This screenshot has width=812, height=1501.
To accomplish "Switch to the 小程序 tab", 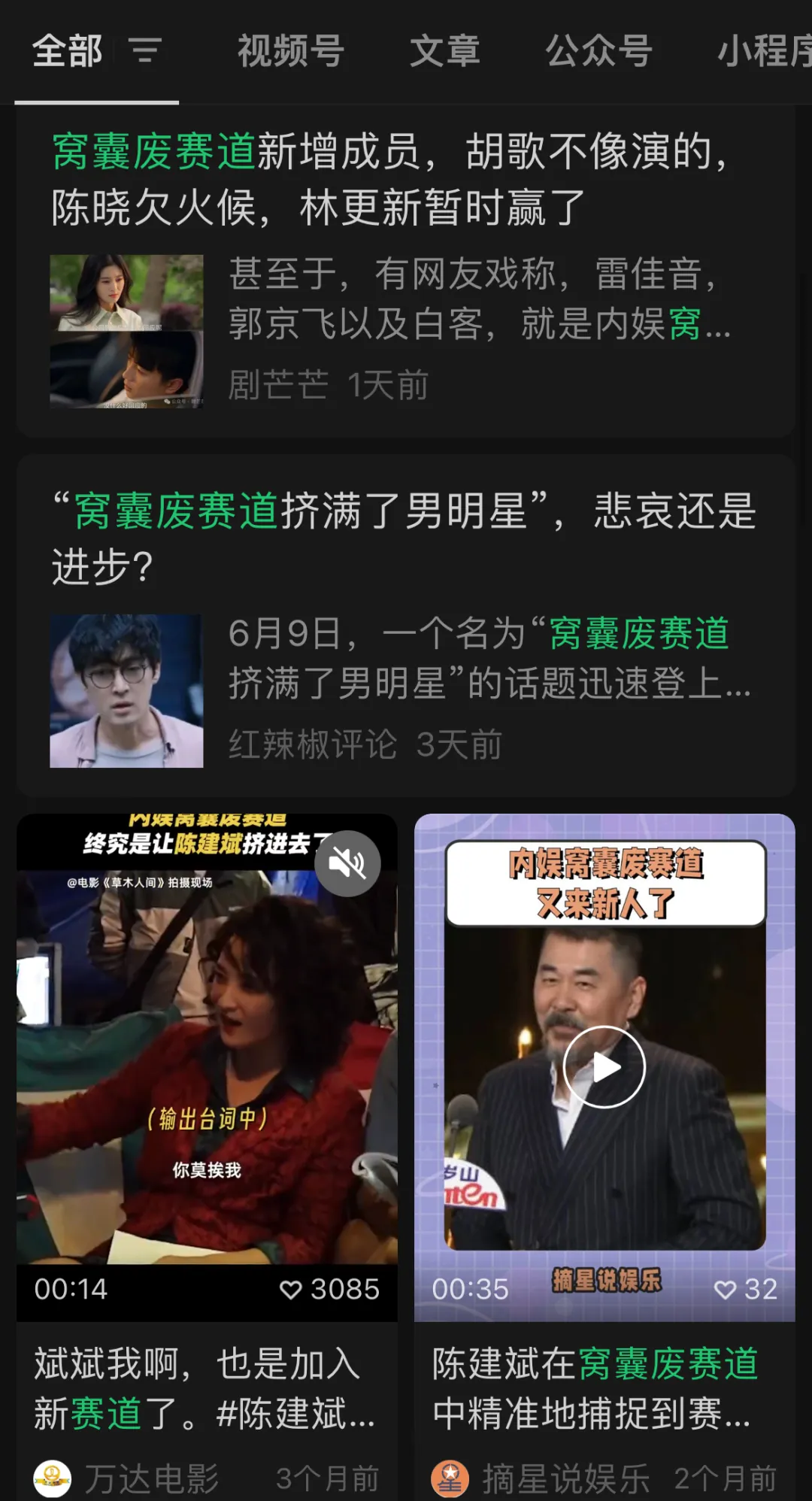I will (765, 51).
